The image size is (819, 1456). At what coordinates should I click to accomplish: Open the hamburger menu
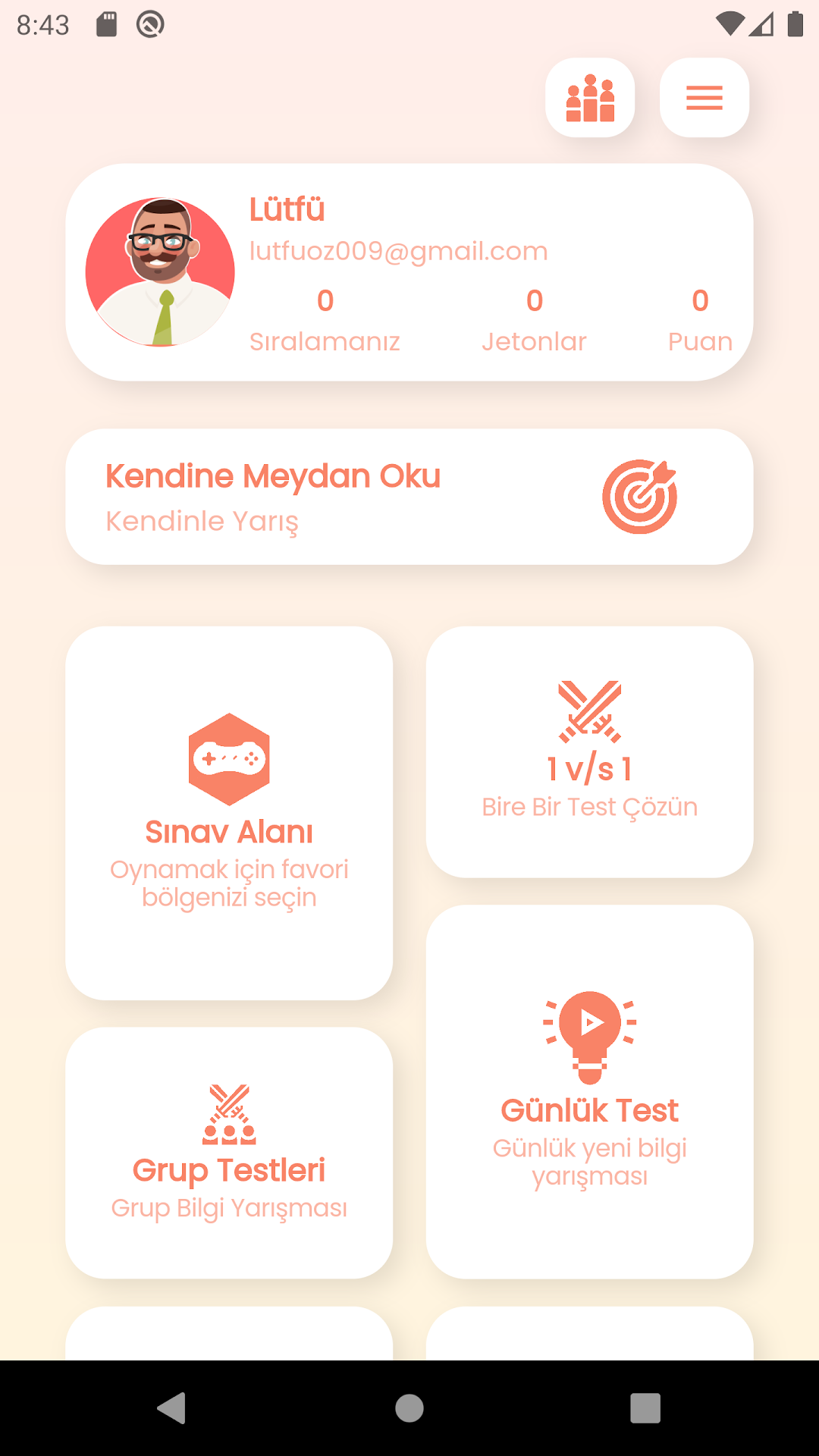pos(704,98)
